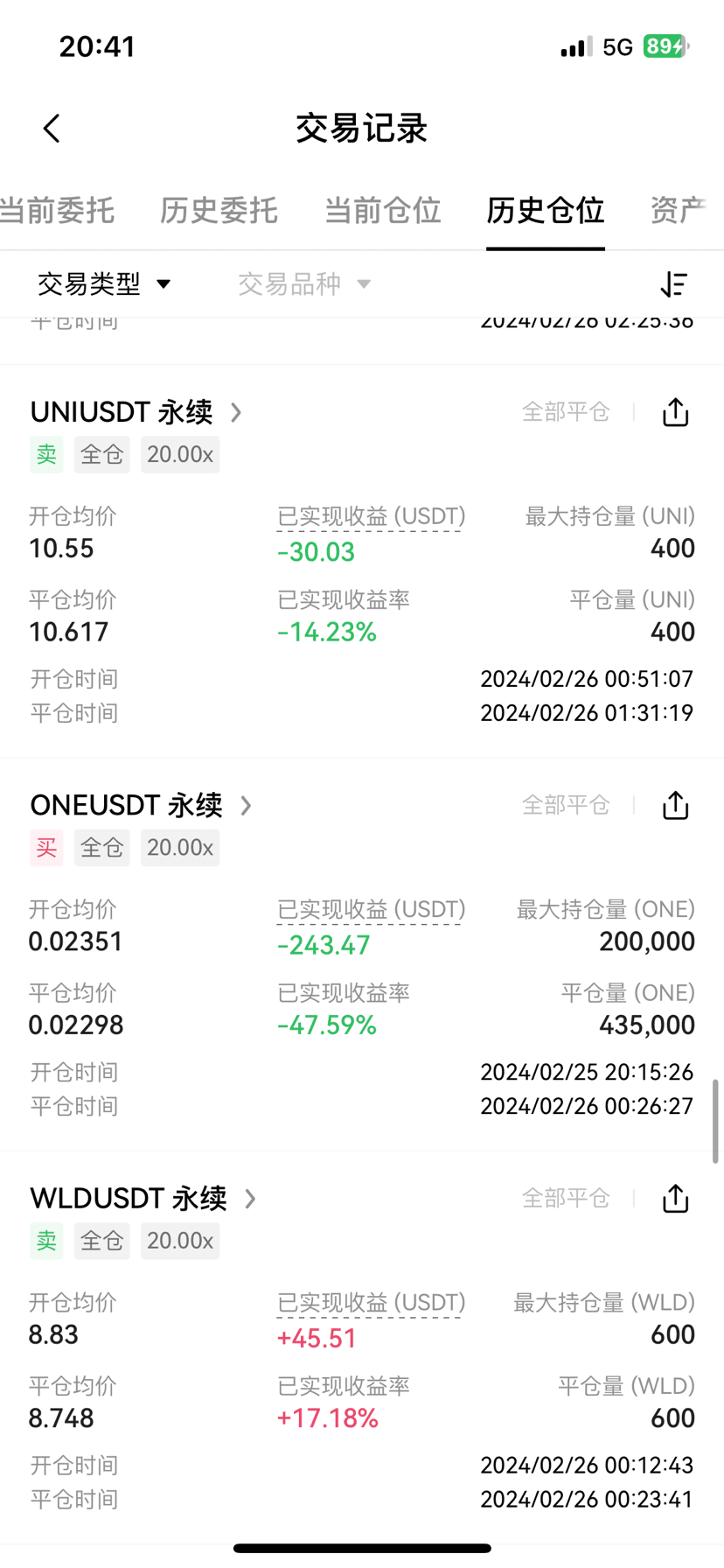The image size is (724, 1568).
Task: Switch to the 当前委托 tab
Action: coord(58,211)
